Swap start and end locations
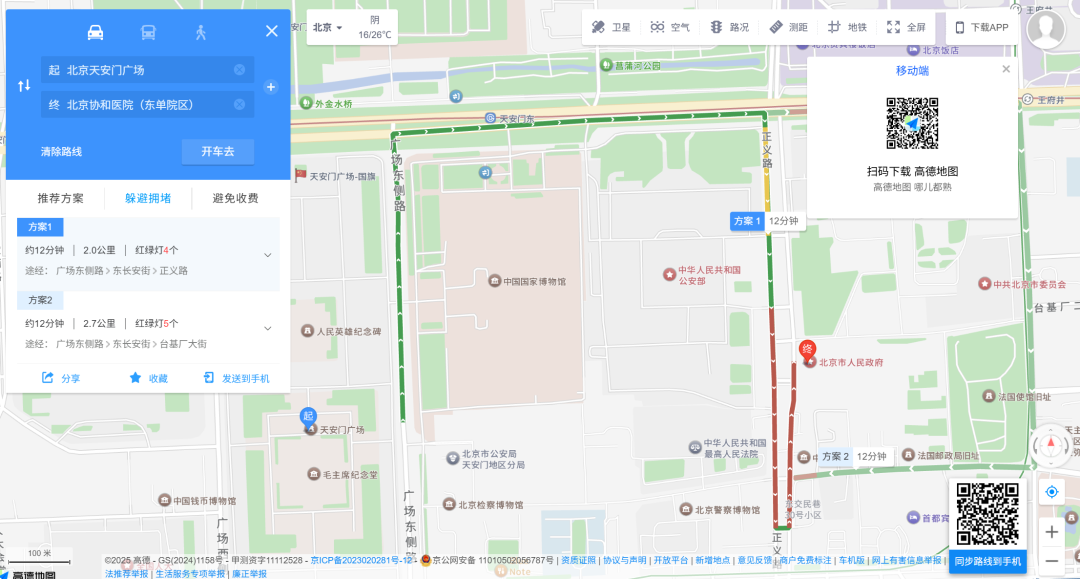The image size is (1080, 579). click(x=24, y=86)
